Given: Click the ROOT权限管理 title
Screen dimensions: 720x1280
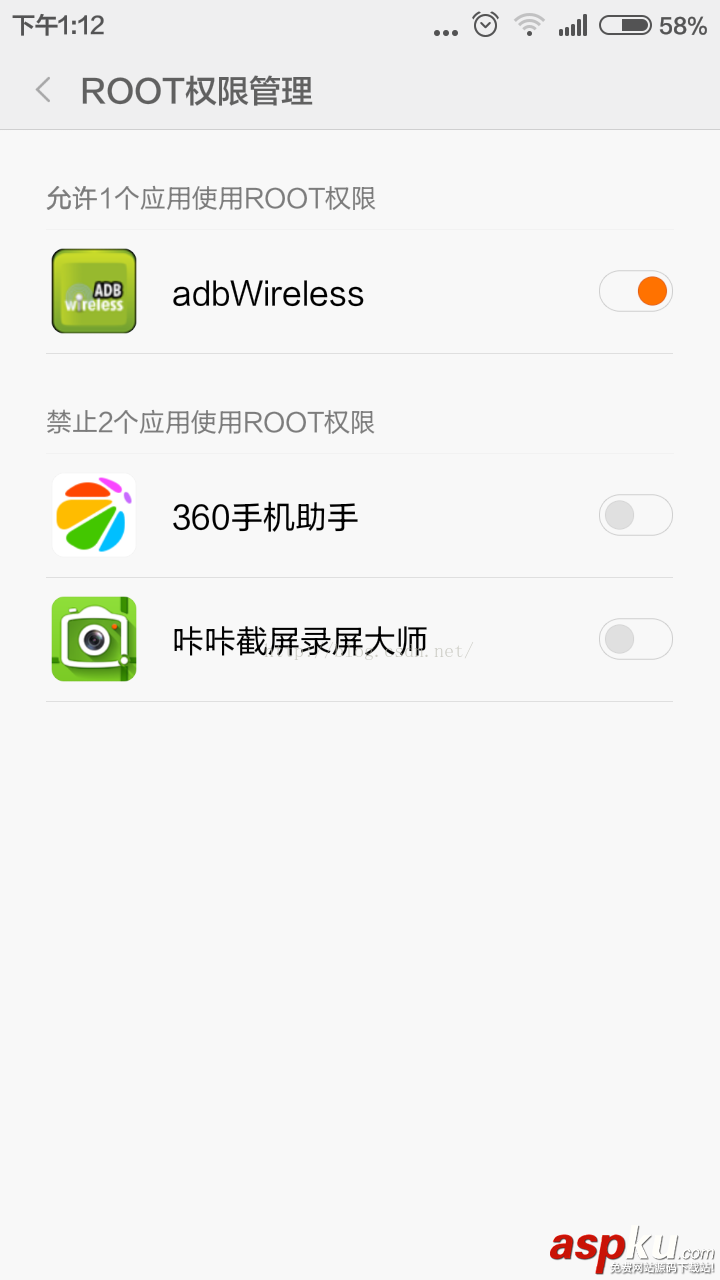Looking at the screenshot, I should [196, 91].
